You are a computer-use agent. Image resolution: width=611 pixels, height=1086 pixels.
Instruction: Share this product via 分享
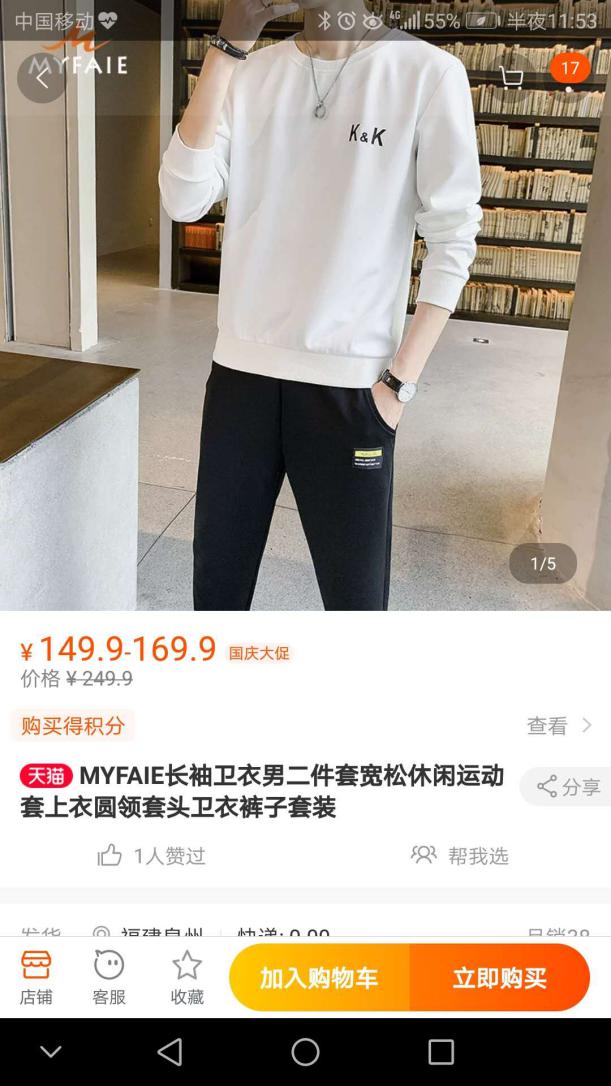pos(569,787)
